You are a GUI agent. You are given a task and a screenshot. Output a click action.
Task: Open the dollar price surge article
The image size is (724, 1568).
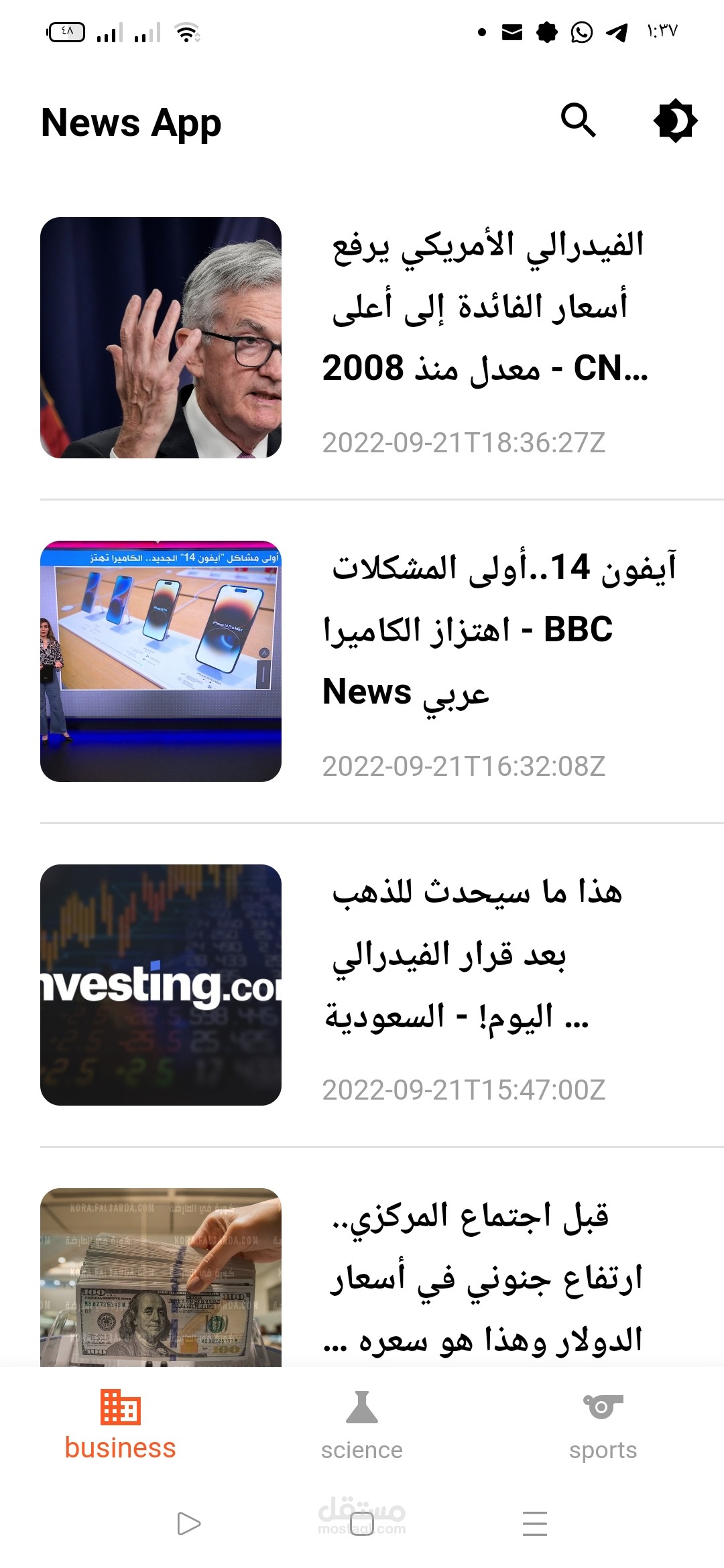(x=484, y=1277)
